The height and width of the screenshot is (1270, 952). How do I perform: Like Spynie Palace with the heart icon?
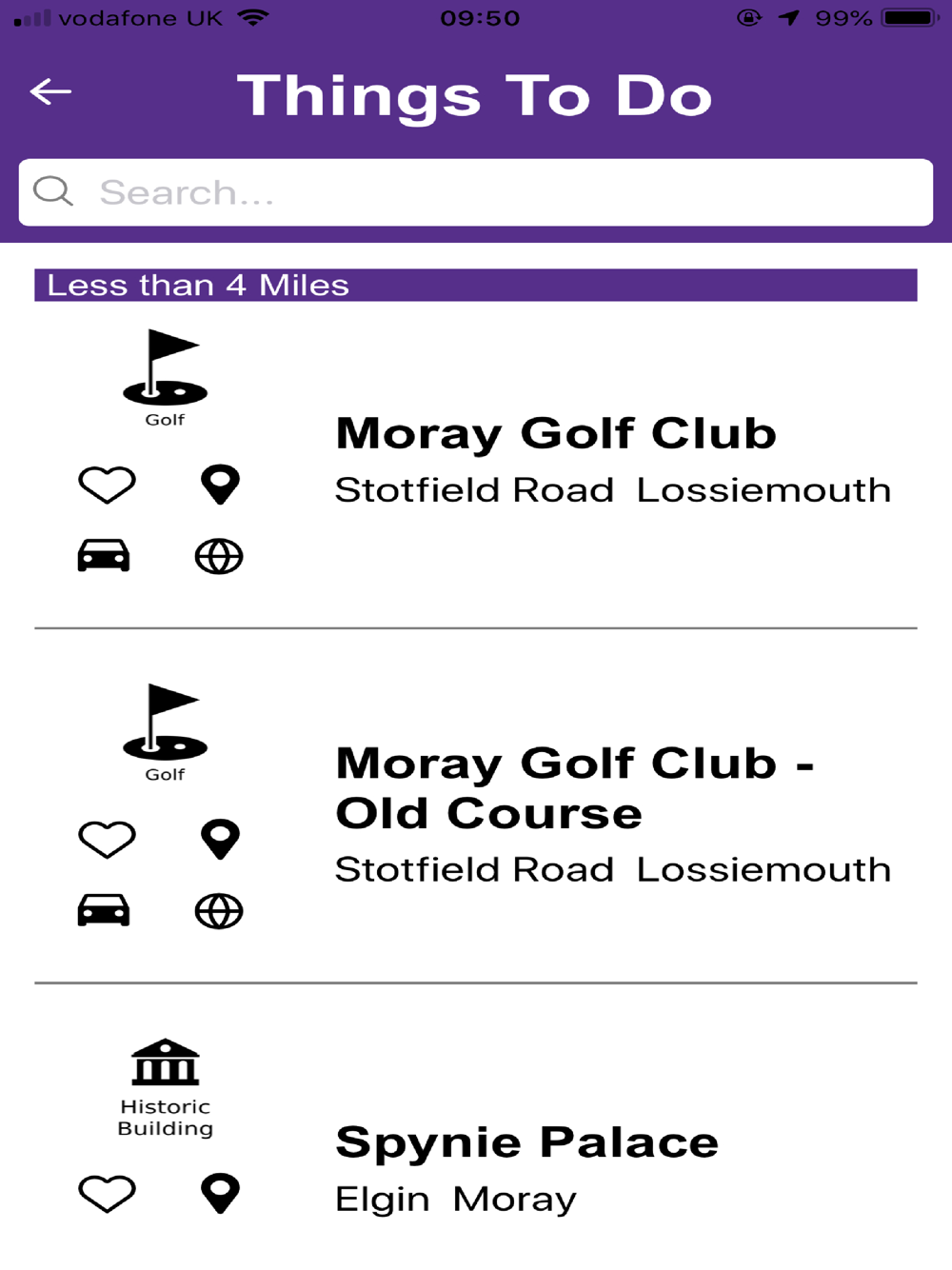click(x=107, y=1194)
